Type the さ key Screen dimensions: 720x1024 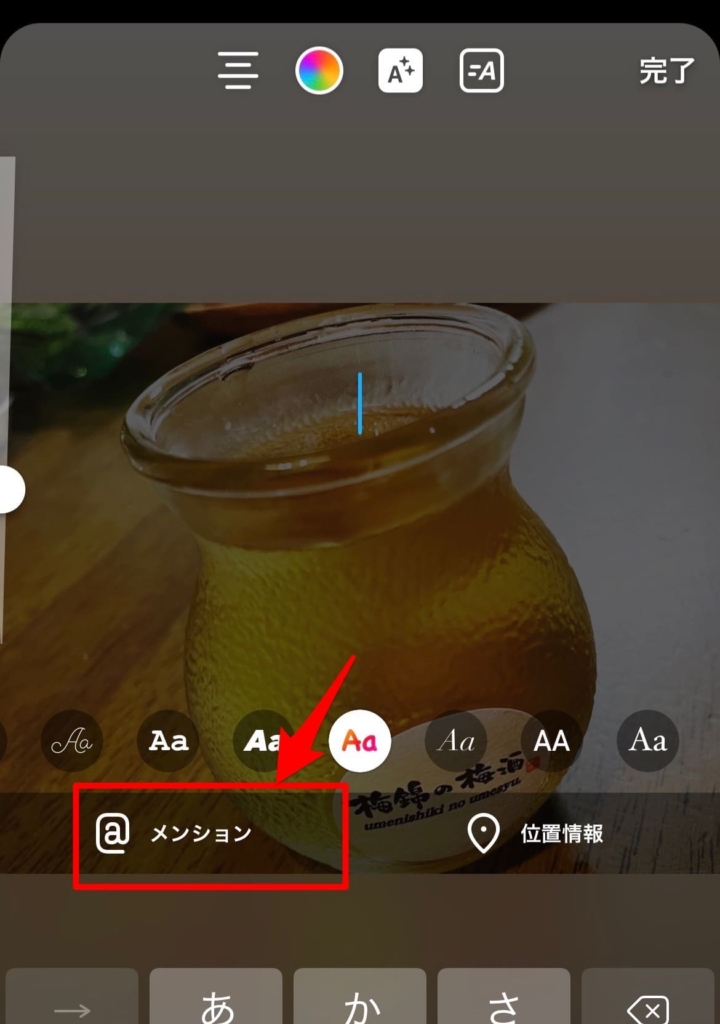[504, 1005]
